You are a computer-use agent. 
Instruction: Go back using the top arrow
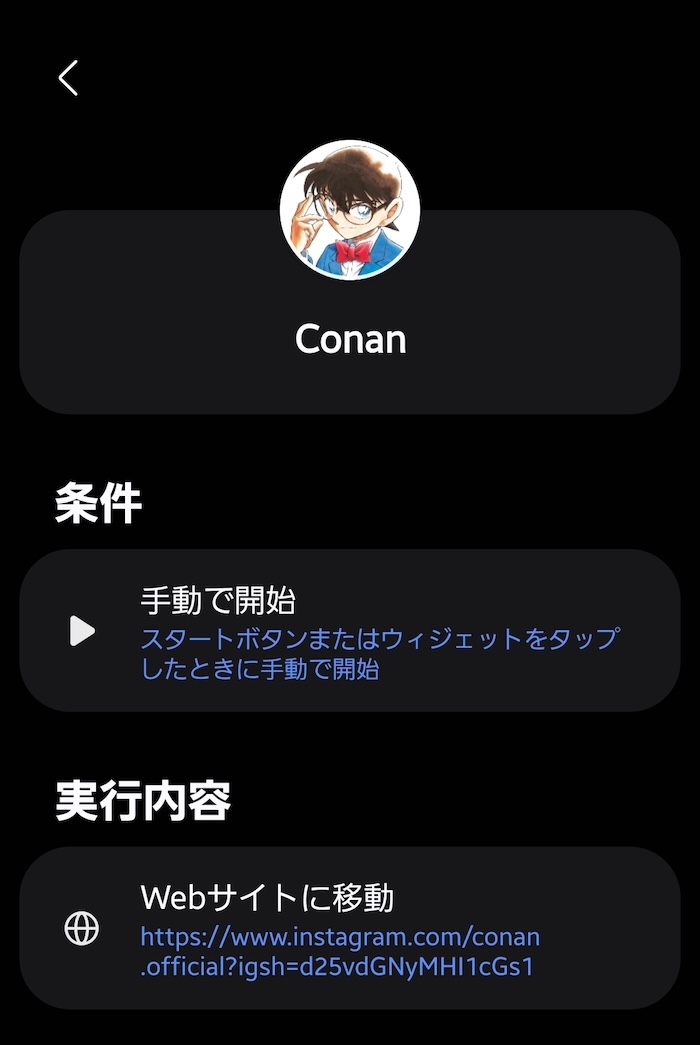point(68,78)
